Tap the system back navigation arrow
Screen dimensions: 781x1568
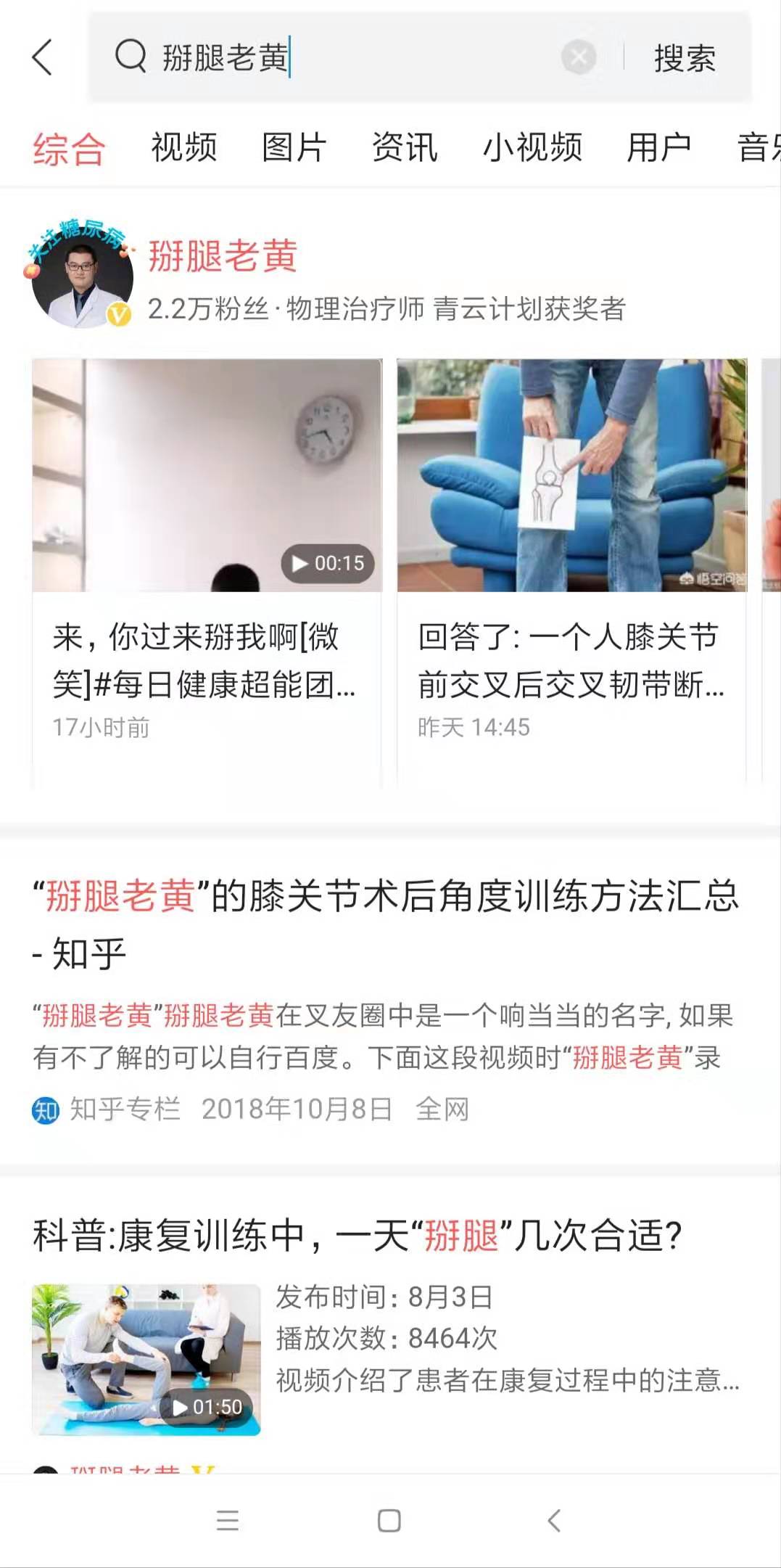(553, 1520)
